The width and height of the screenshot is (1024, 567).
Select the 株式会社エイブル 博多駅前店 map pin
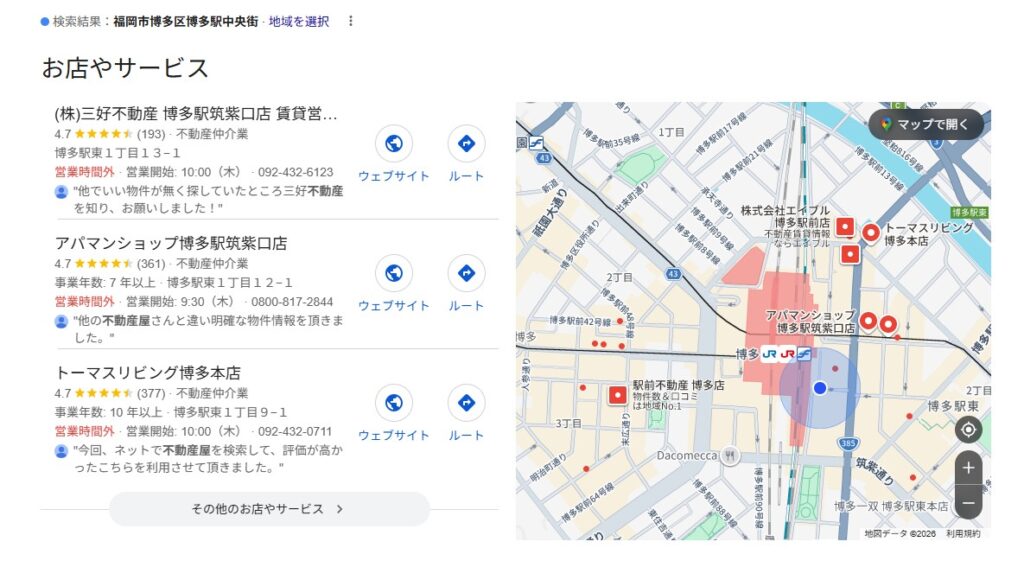[x=845, y=227]
